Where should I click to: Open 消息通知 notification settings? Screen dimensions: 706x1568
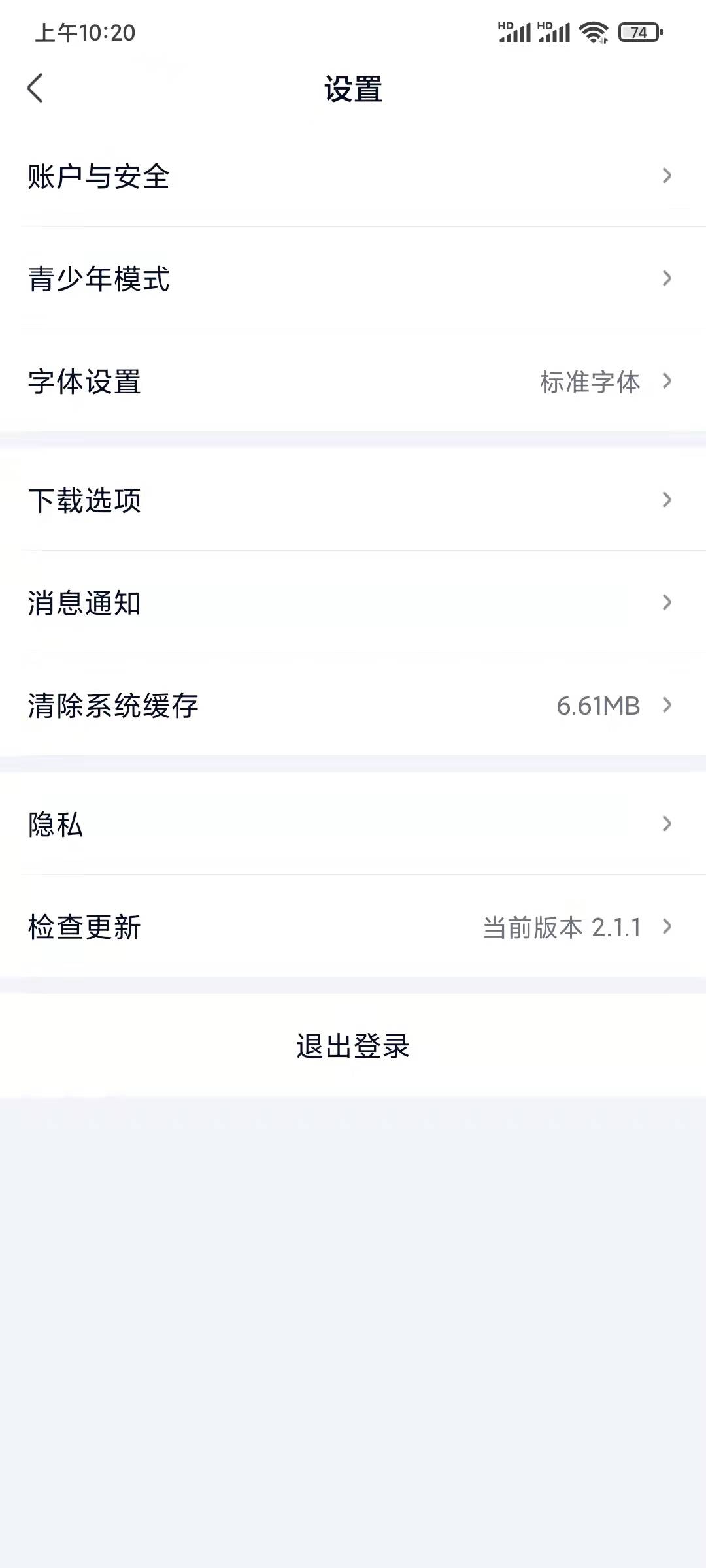[84, 604]
